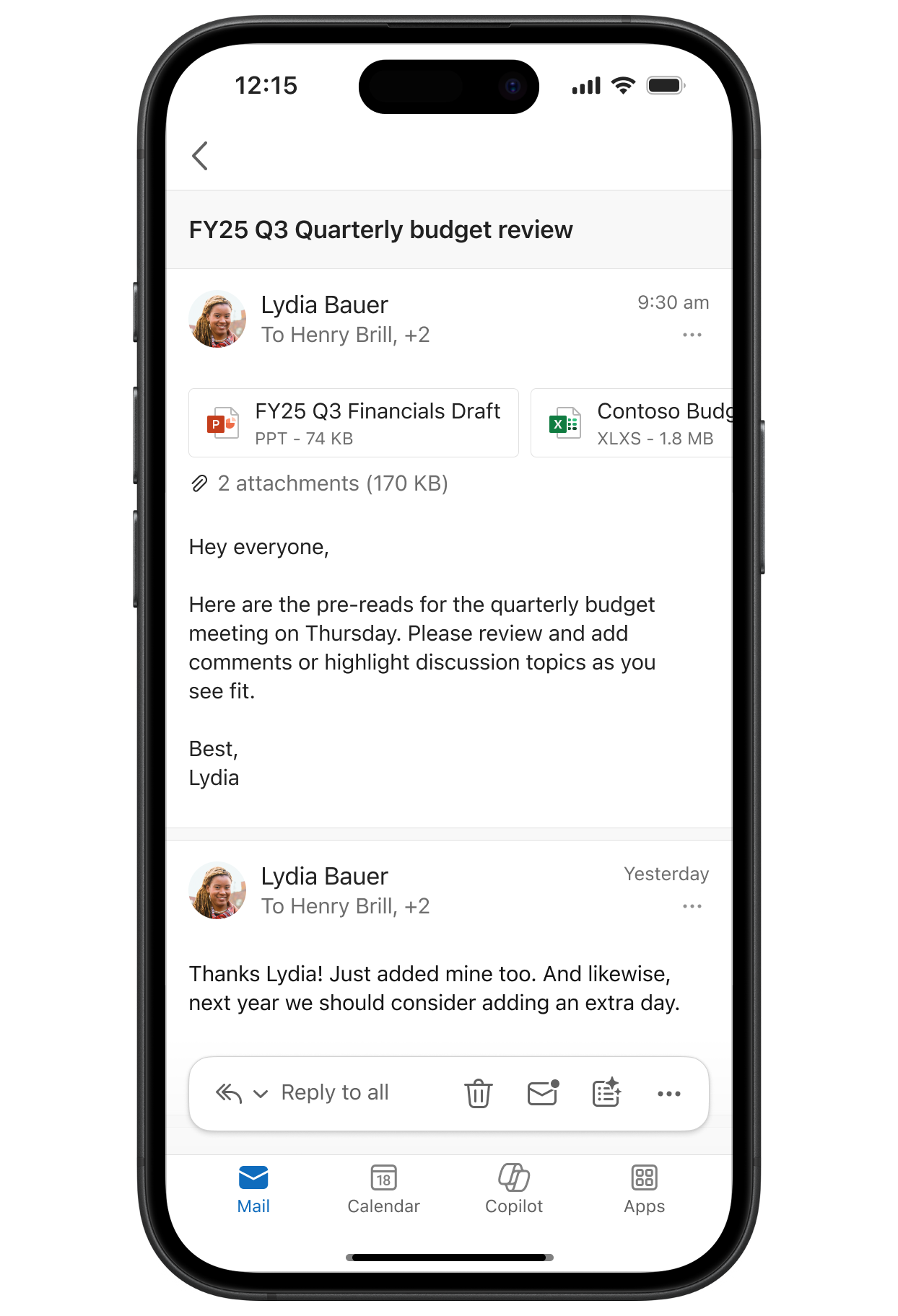Viewport: 898px width, 1316px height.
Task: Open the Contoso Budget XLSX attachment
Action: (632, 423)
